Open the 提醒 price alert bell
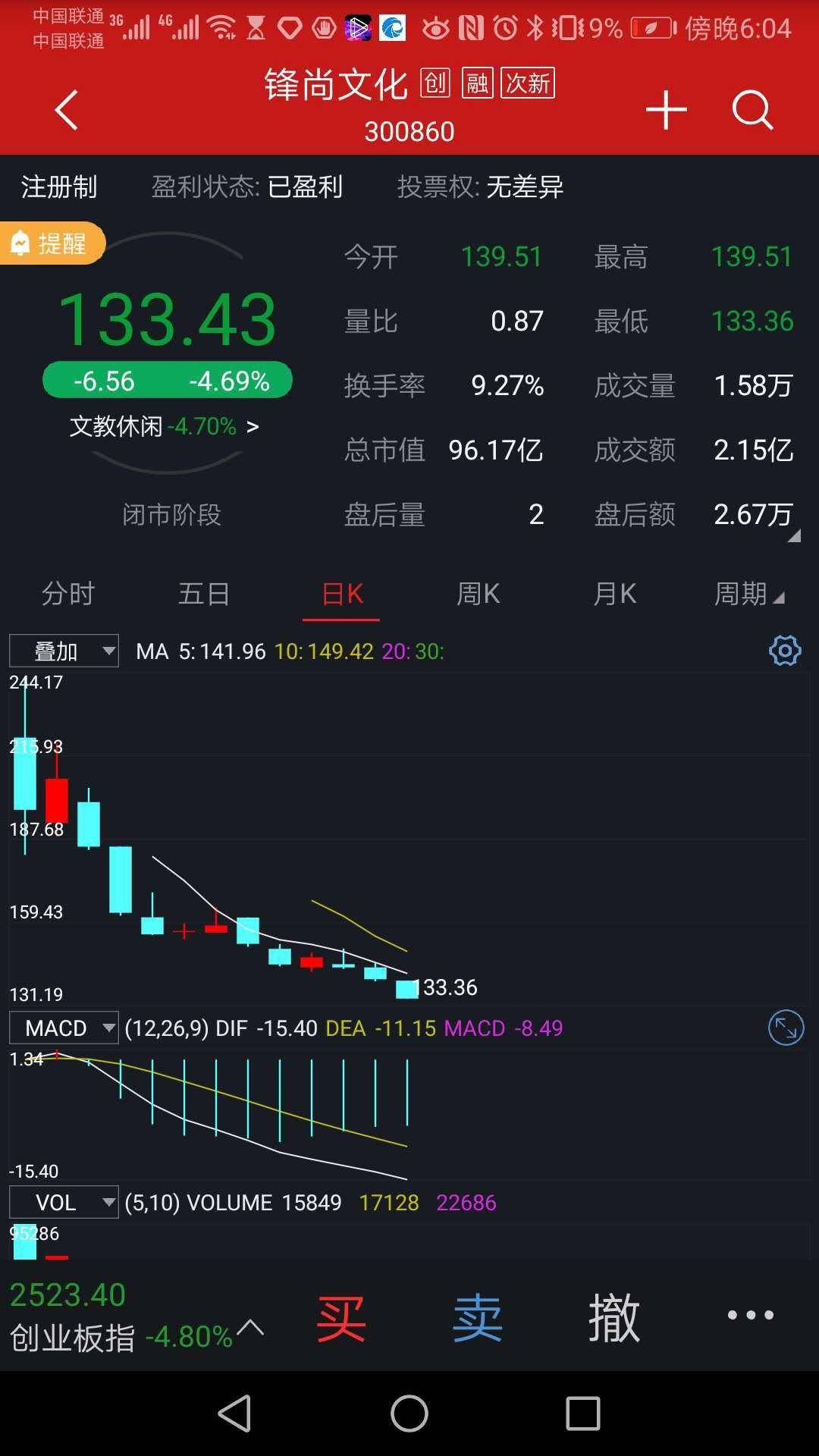This screenshot has height=1456, width=819. (x=53, y=242)
